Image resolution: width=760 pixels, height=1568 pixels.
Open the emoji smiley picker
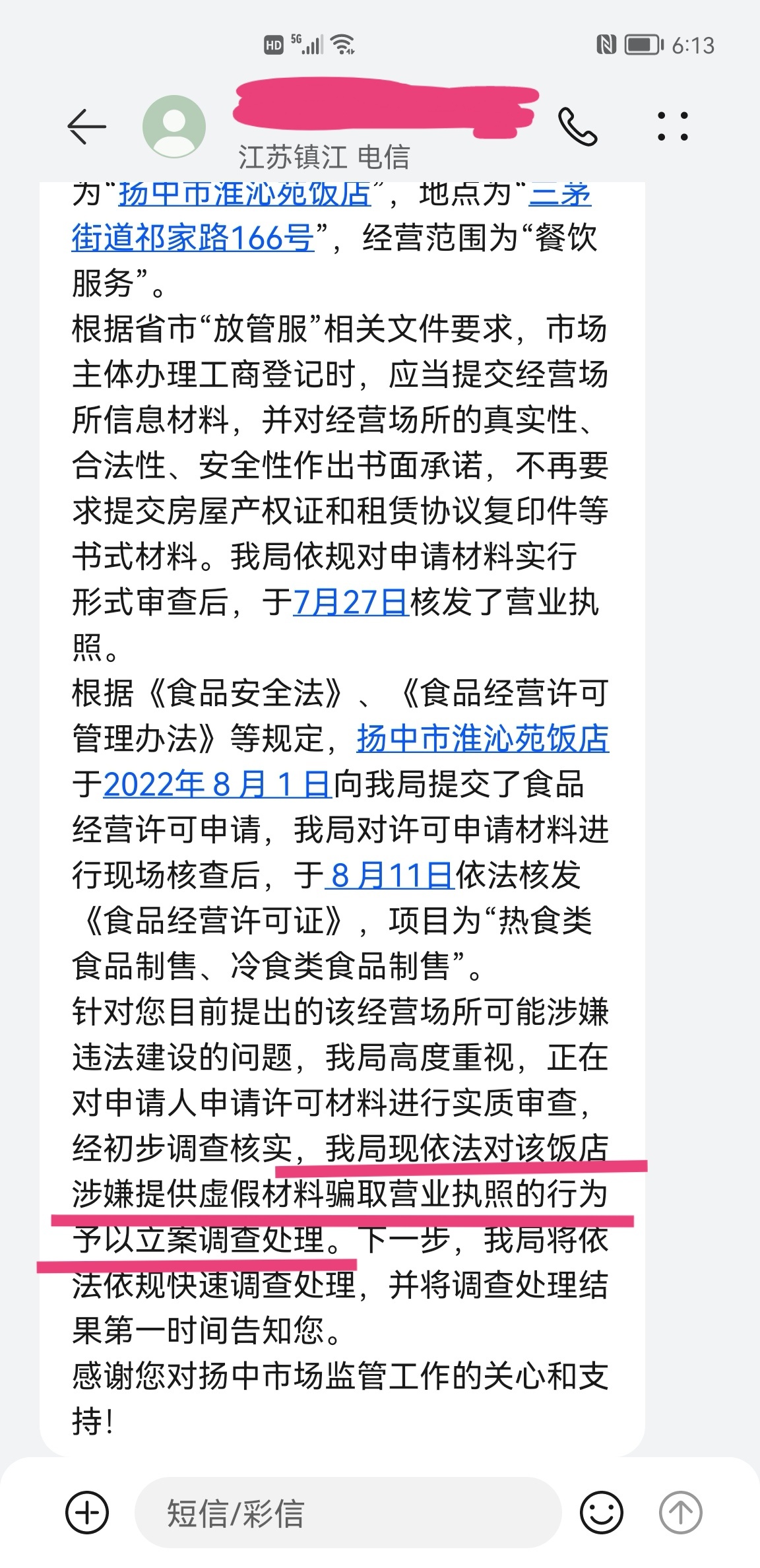coord(601,1512)
